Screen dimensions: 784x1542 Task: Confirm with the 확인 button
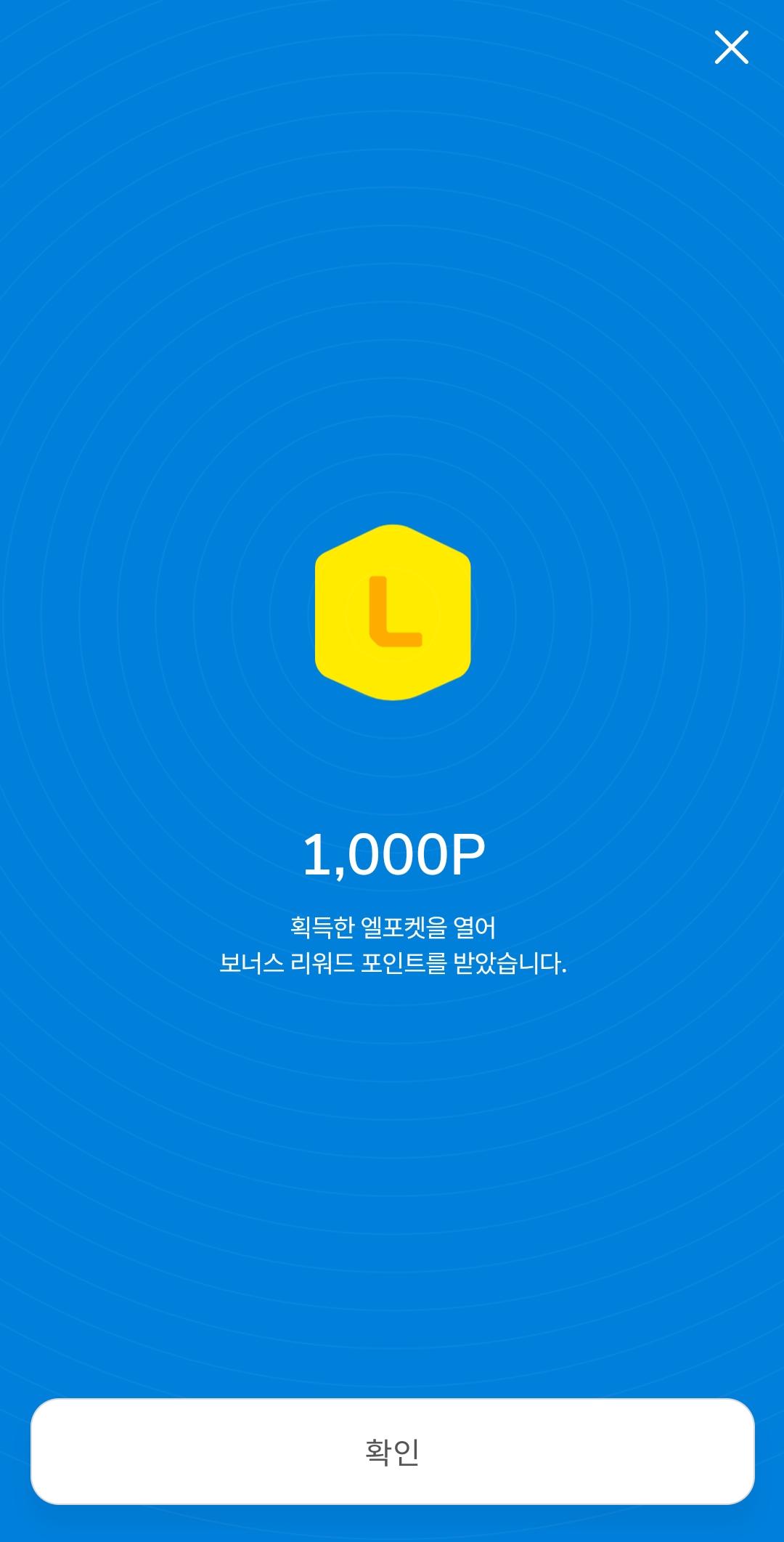point(392,1451)
